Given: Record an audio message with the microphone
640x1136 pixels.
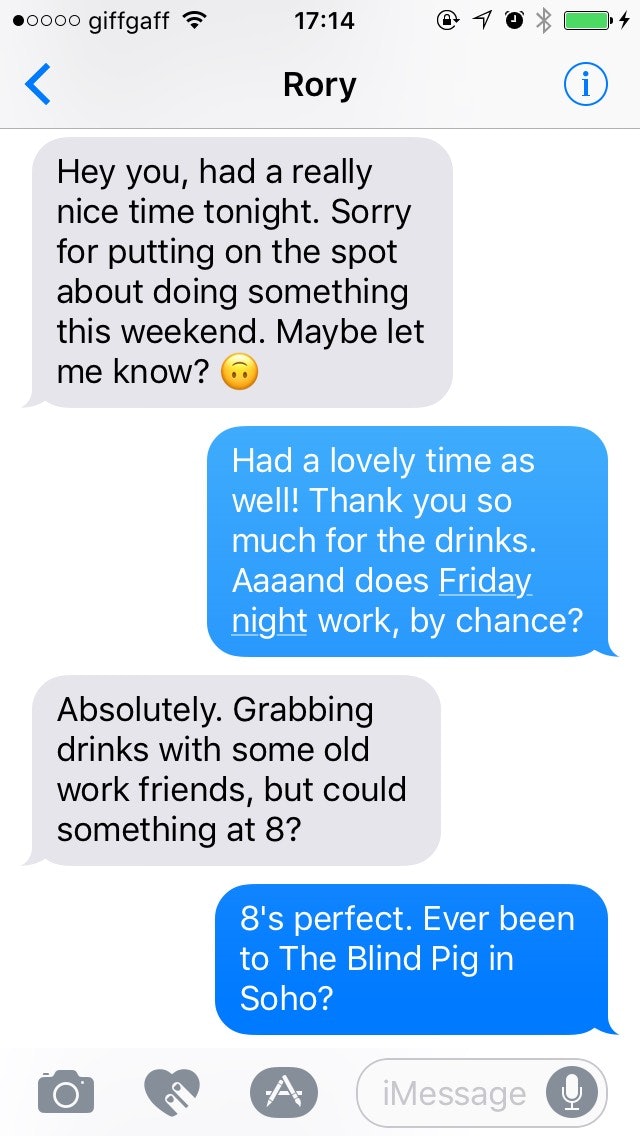Looking at the screenshot, I should click(x=572, y=1093).
